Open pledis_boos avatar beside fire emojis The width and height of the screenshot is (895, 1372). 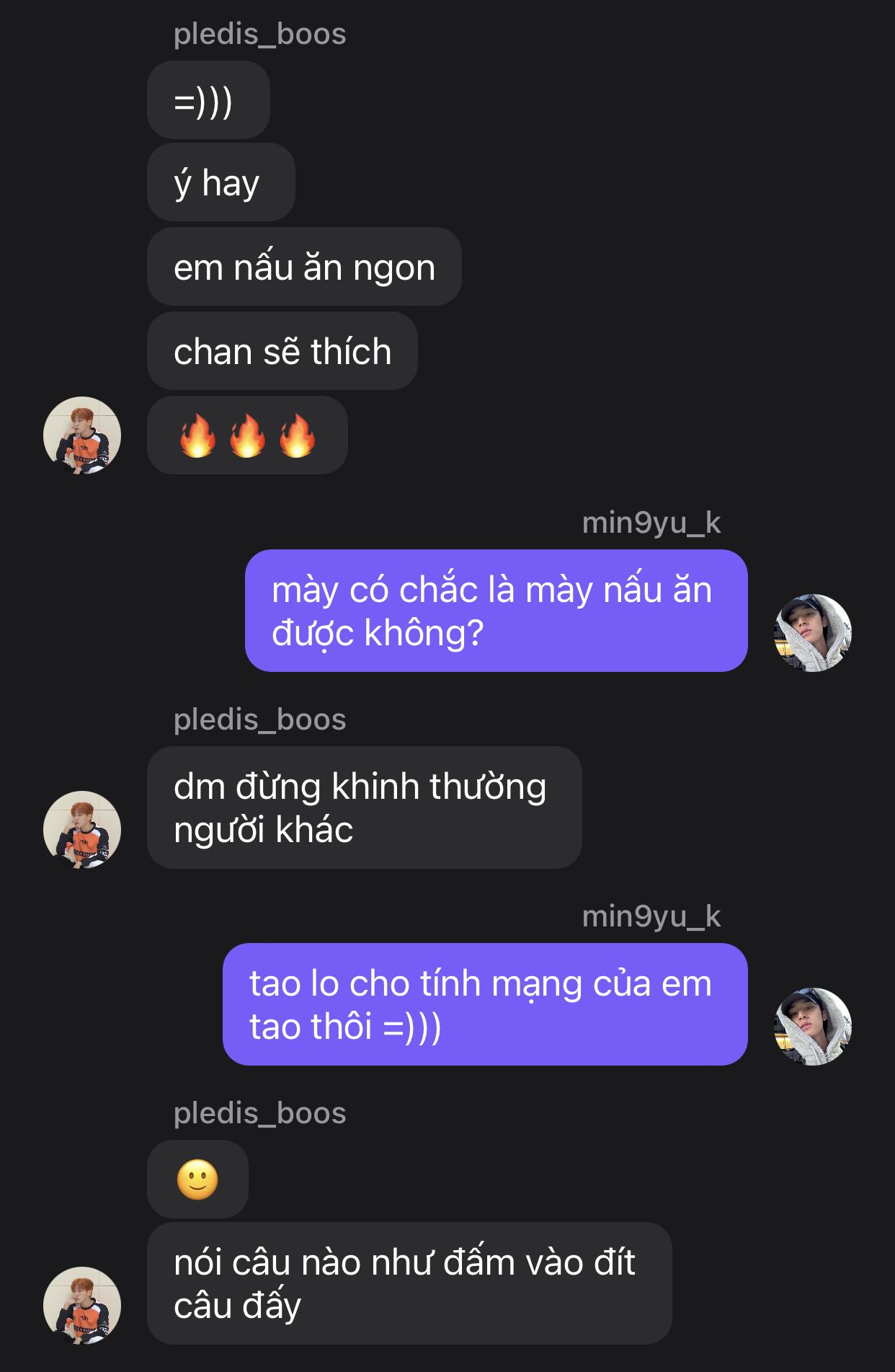pyautogui.click(x=82, y=435)
